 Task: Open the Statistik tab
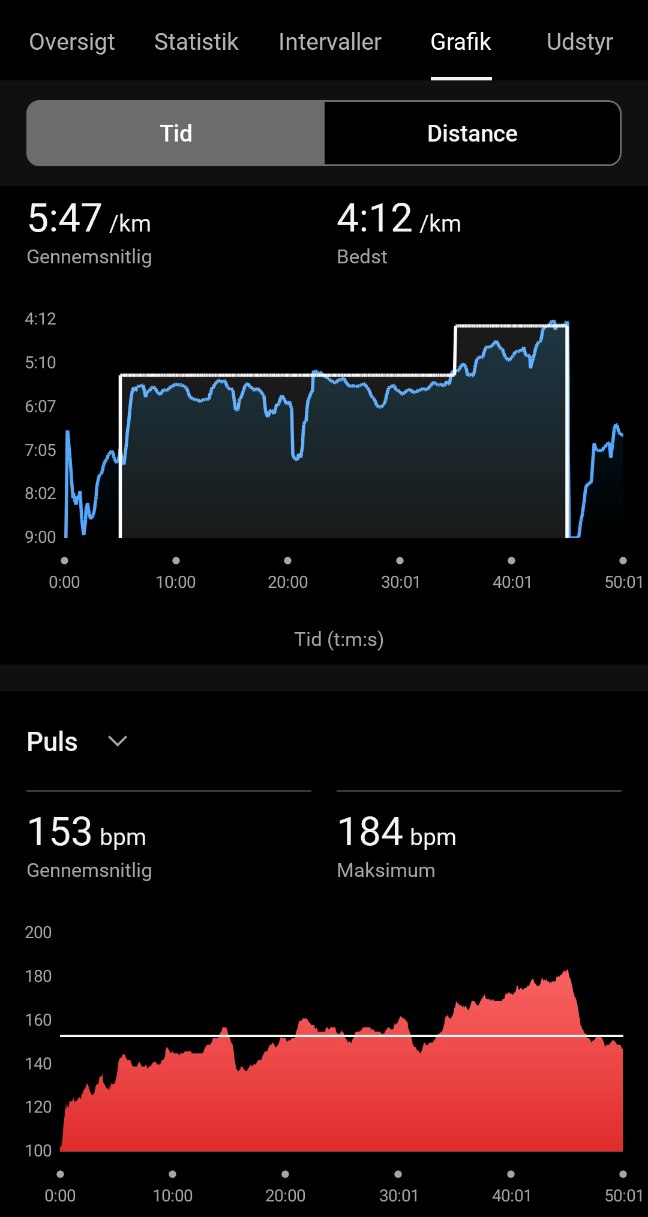[196, 43]
